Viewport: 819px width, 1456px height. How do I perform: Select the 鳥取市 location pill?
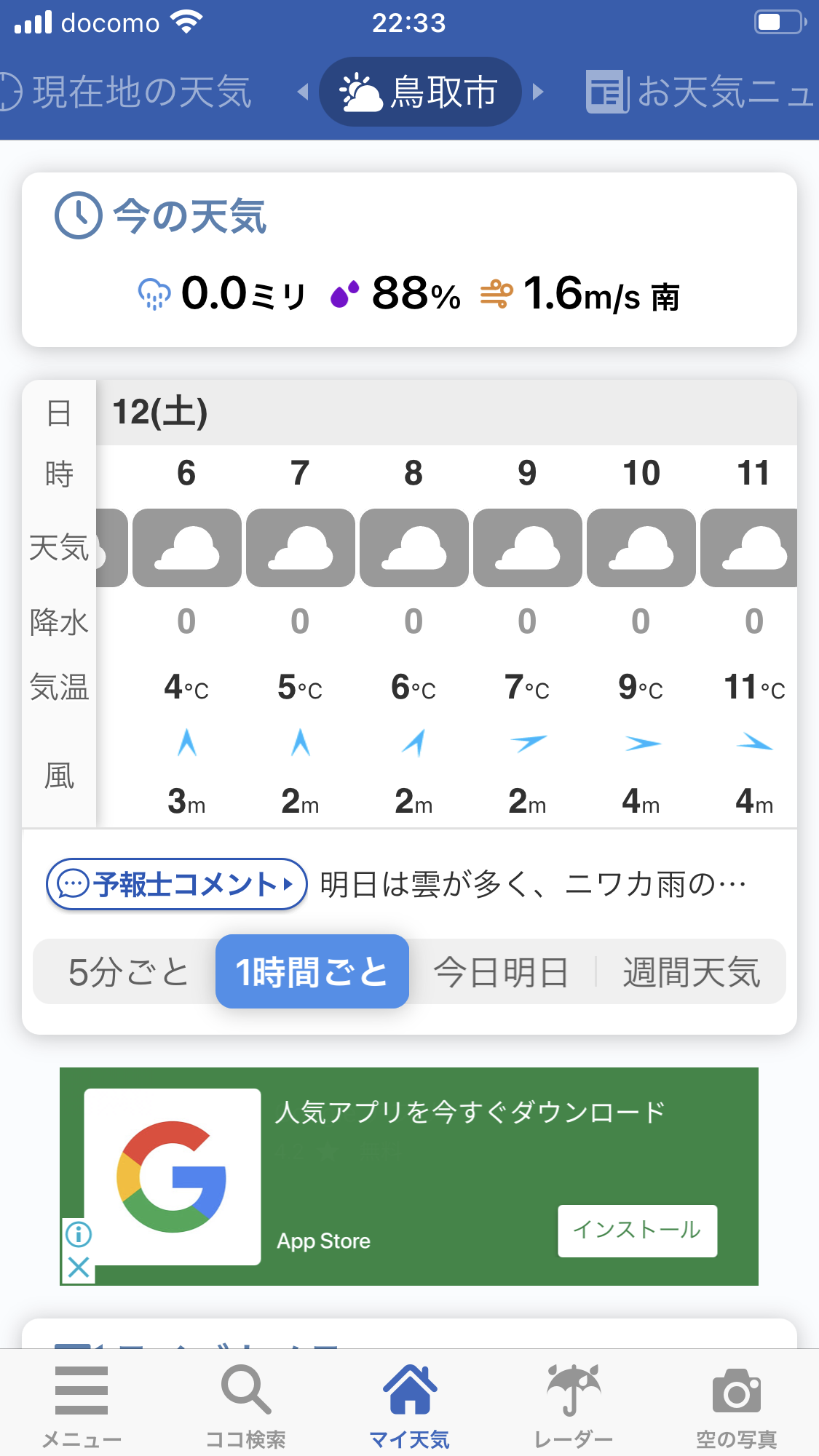click(420, 92)
